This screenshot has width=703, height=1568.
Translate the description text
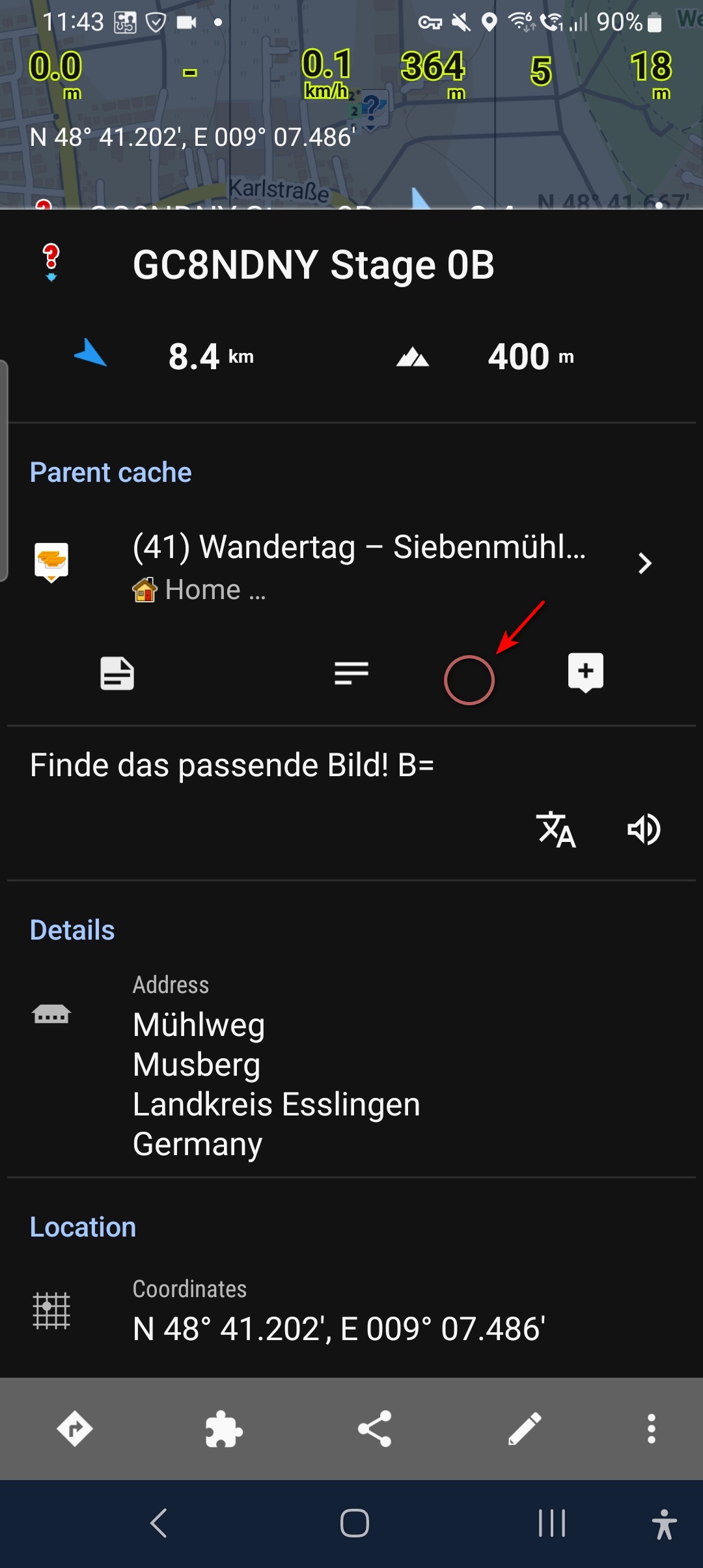(556, 829)
